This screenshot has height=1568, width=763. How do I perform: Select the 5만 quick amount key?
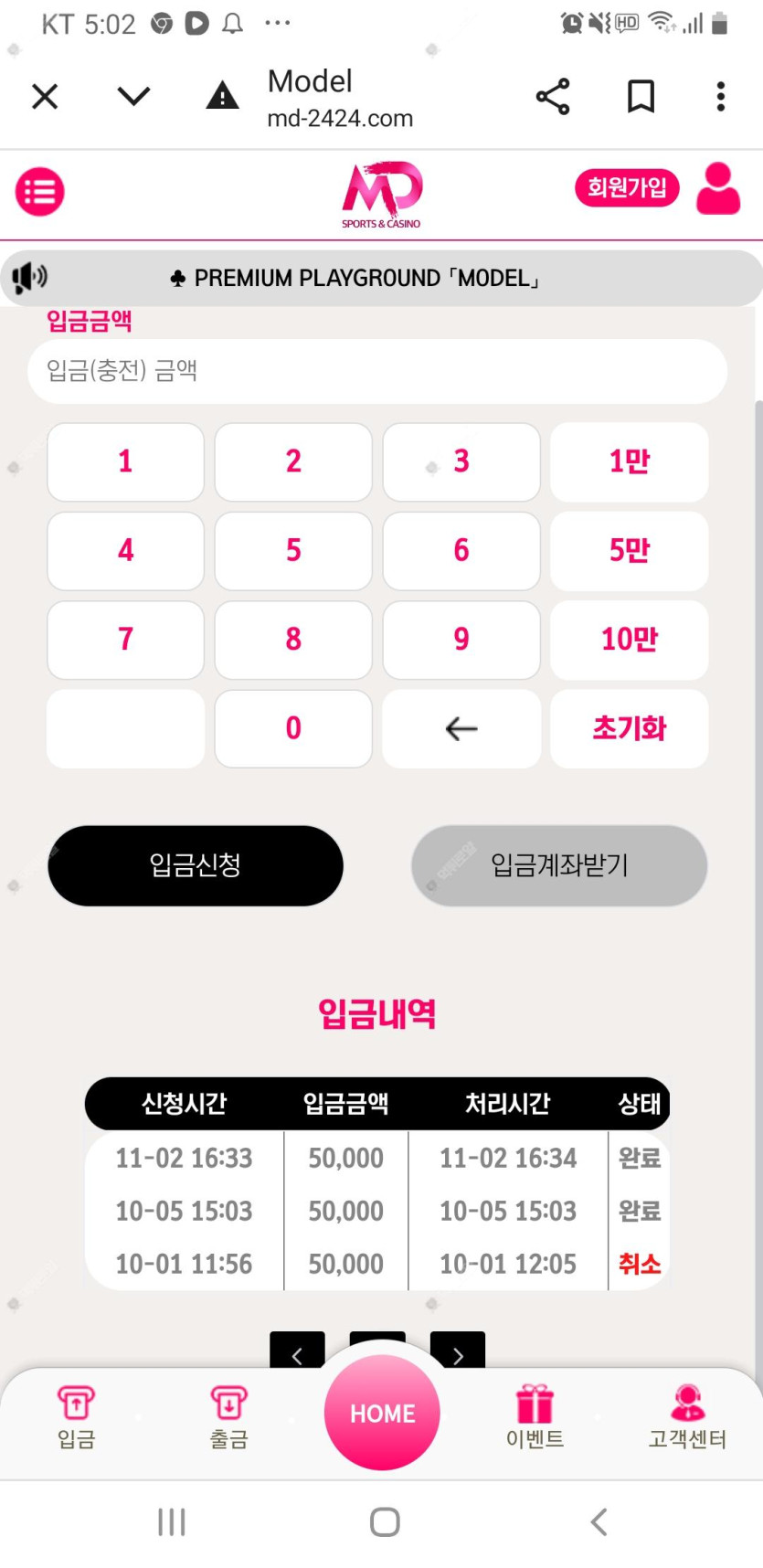pos(629,550)
